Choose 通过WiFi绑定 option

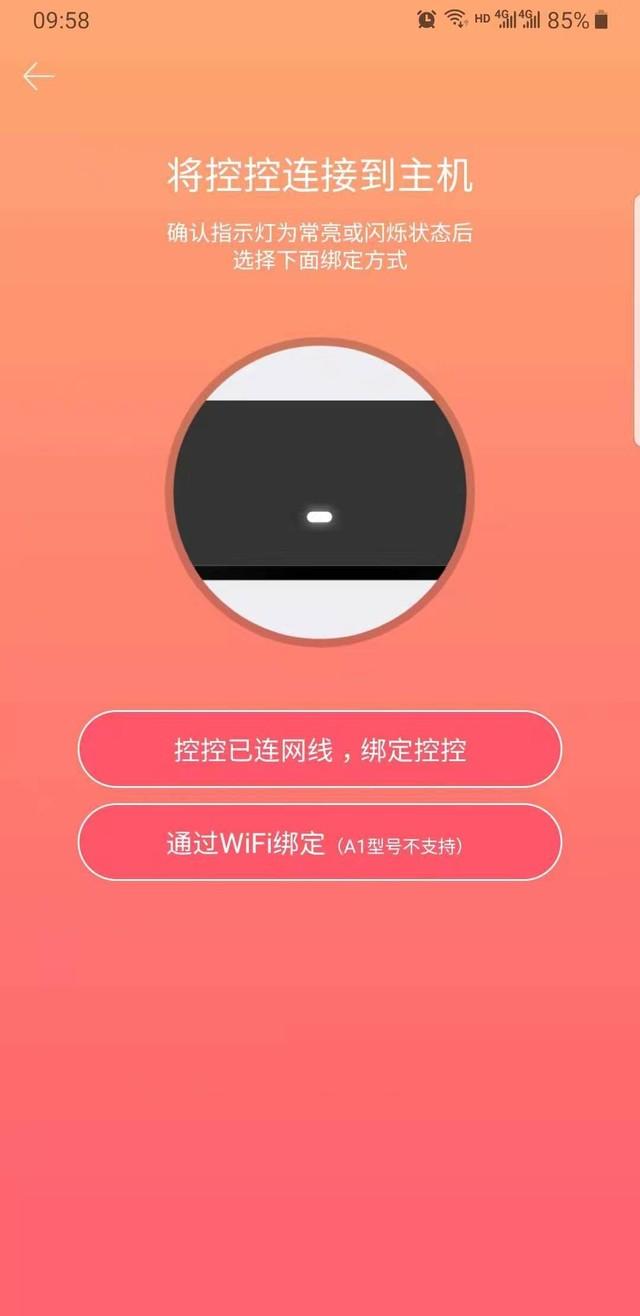[319, 843]
